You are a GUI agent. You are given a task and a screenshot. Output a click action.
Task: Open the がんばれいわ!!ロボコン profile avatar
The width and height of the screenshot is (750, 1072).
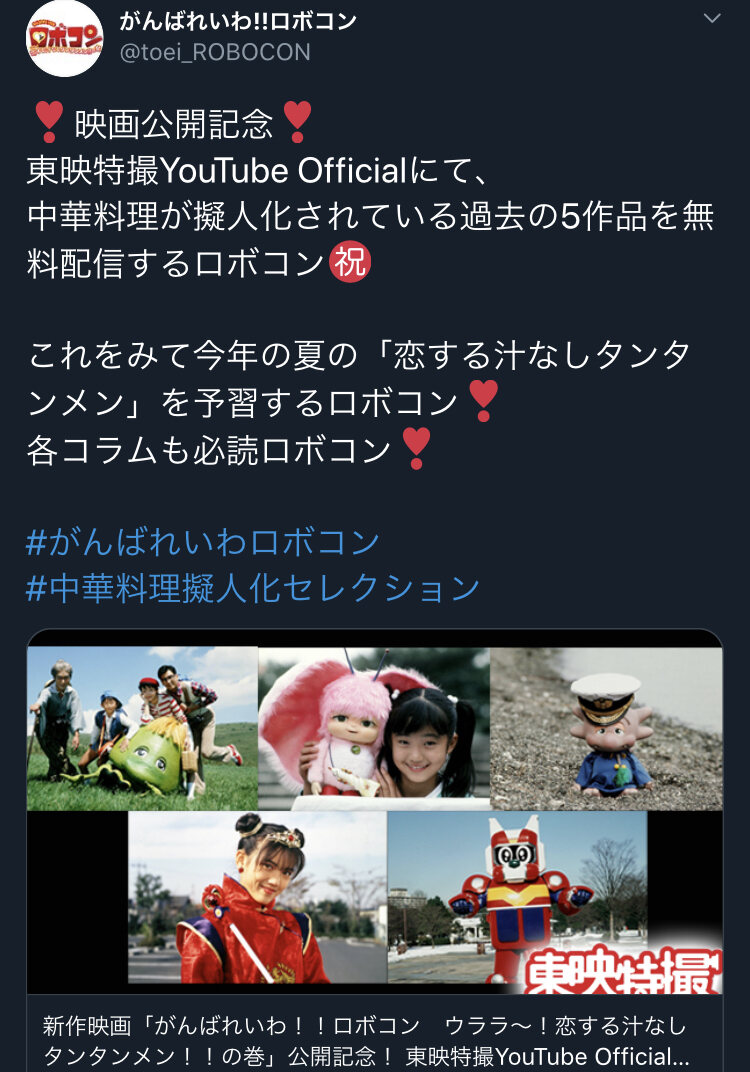click(65, 38)
